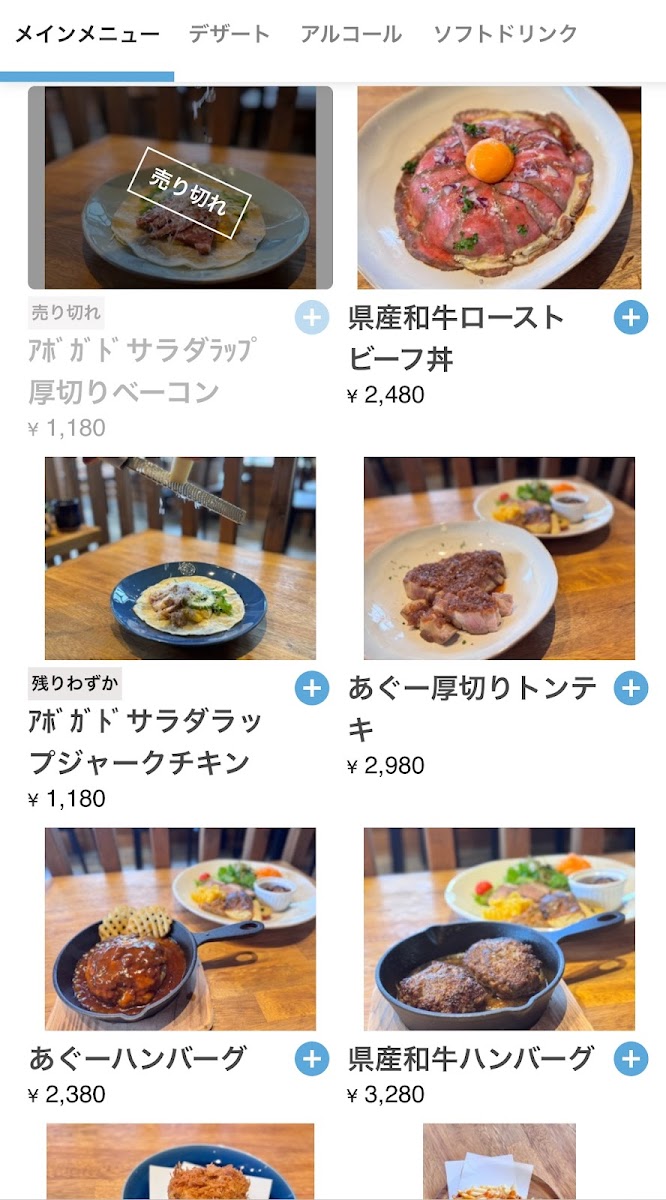The height and width of the screenshot is (1200, 666).
Task: Switch to the デザート tab
Action: [x=229, y=34]
